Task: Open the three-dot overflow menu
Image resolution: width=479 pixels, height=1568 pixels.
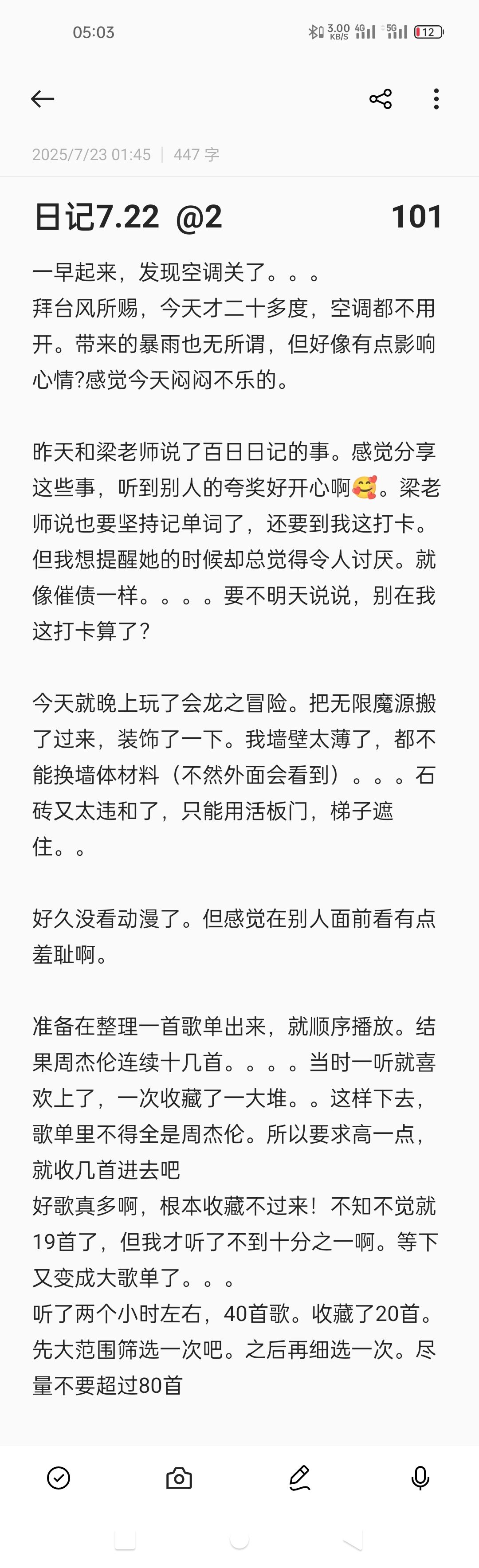Action: [x=436, y=98]
